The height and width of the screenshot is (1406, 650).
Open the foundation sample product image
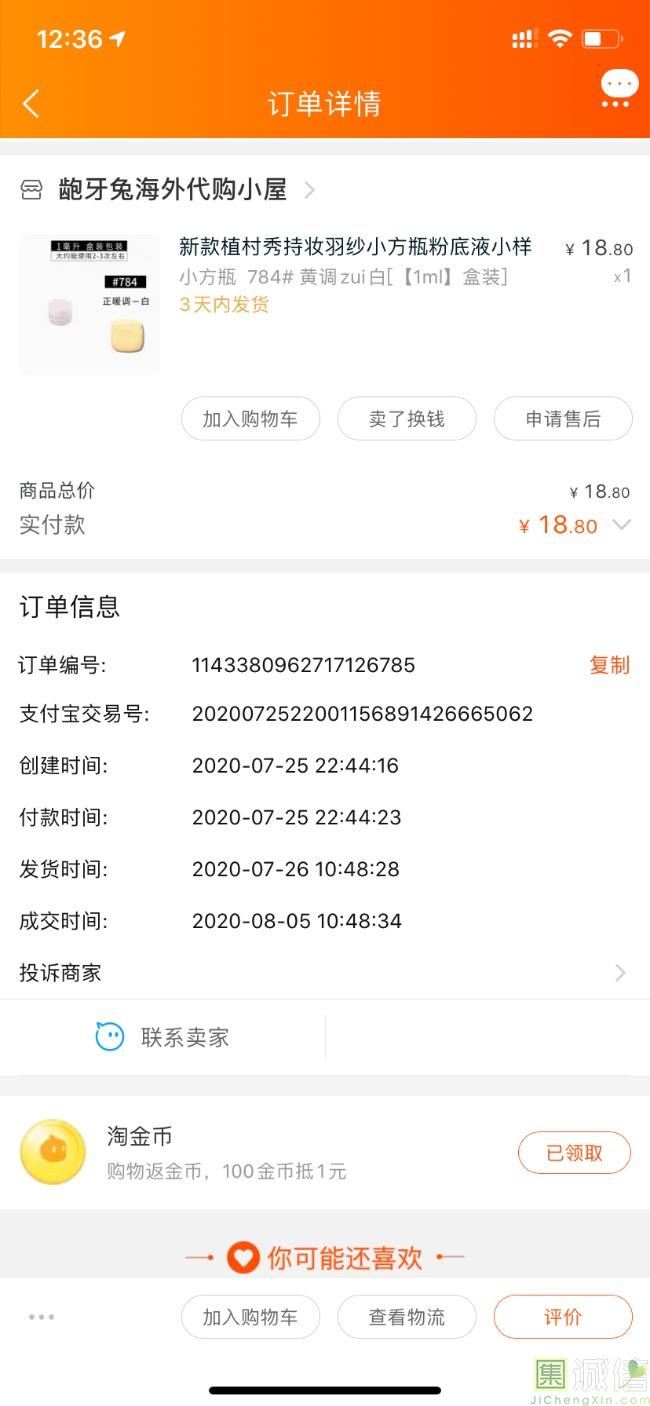pos(89,305)
